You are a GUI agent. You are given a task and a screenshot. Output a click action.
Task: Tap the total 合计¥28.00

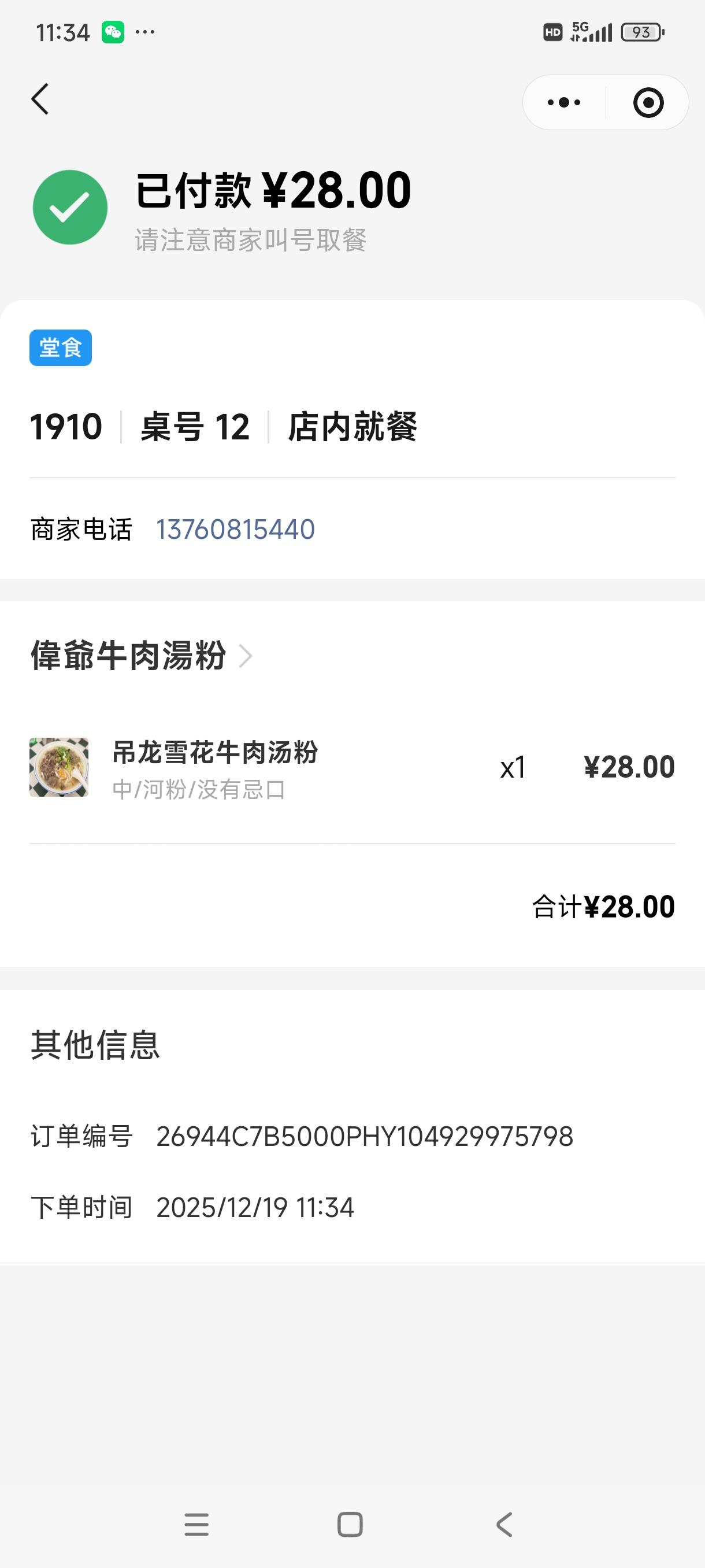pyautogui.click(x=601, y=906)
